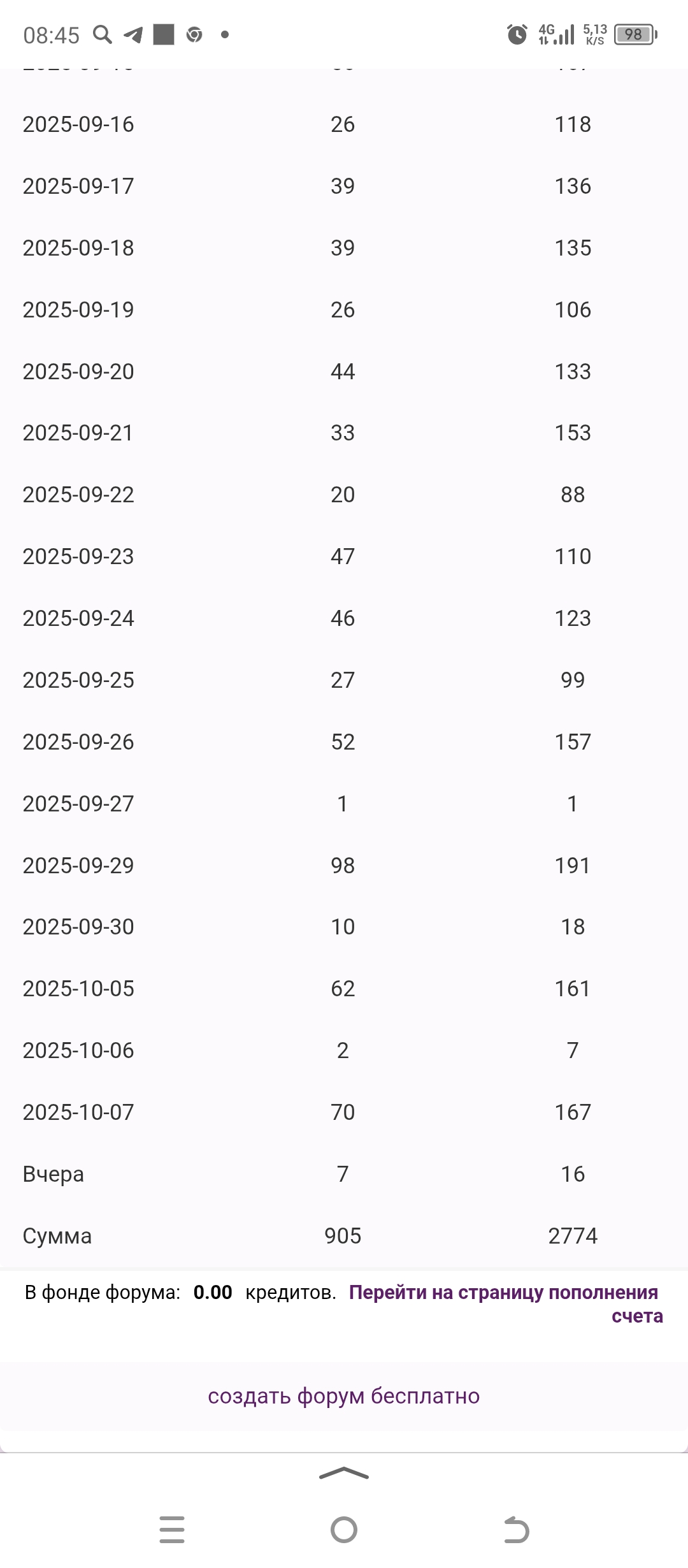Open the account top-up page link

[503, 1293]
